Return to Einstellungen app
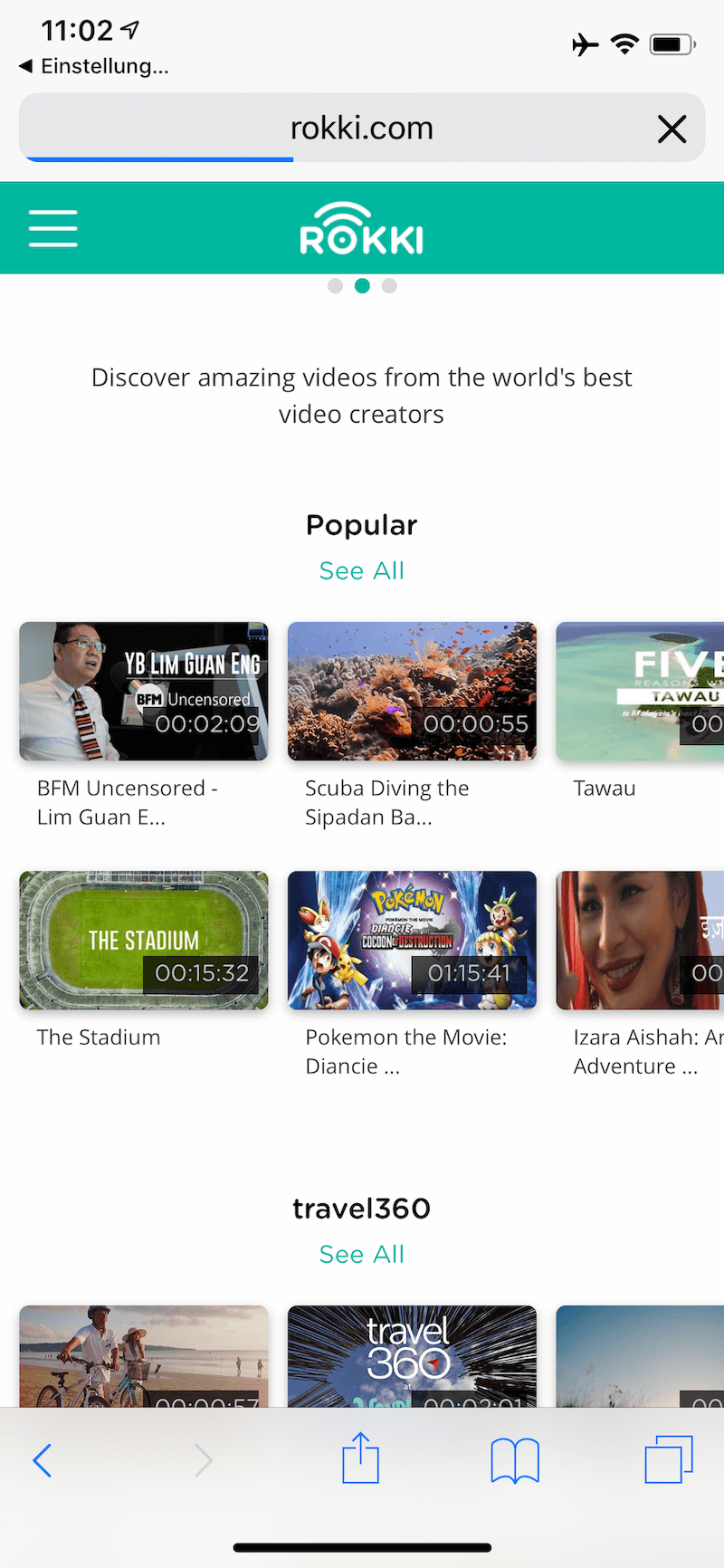 (93, 66)
